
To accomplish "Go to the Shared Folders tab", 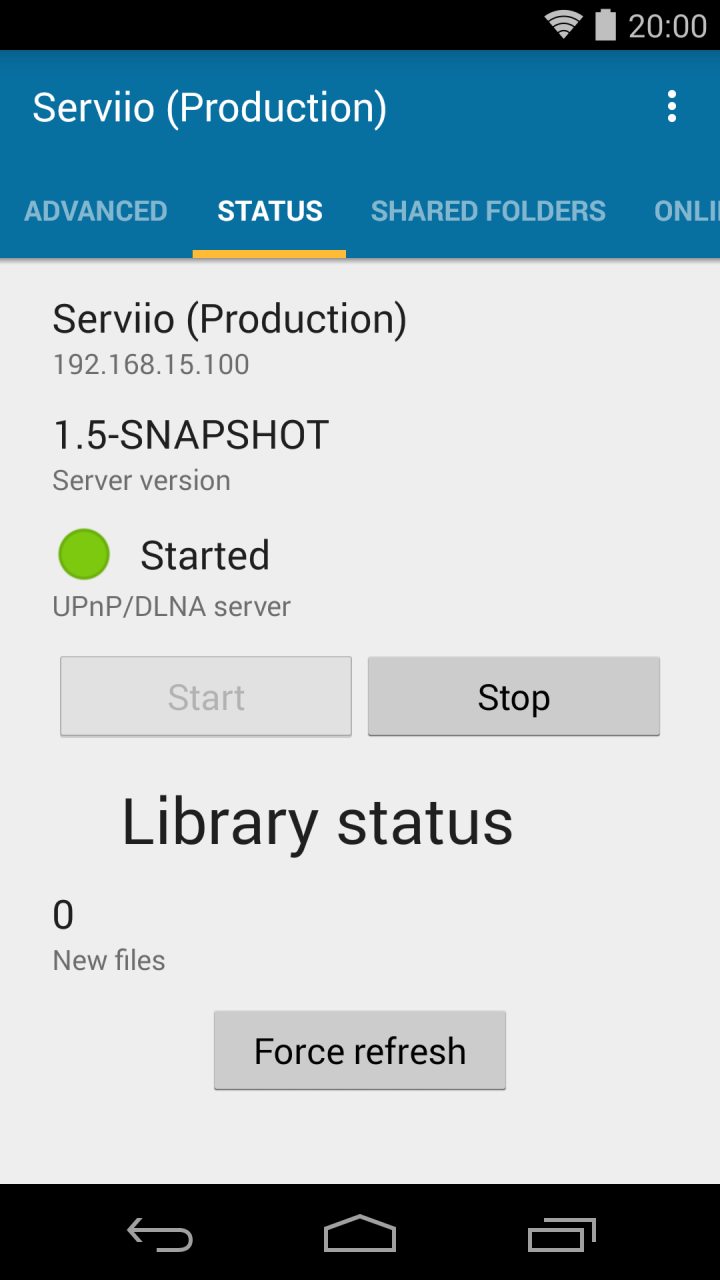I will click(x=488, y=211).
